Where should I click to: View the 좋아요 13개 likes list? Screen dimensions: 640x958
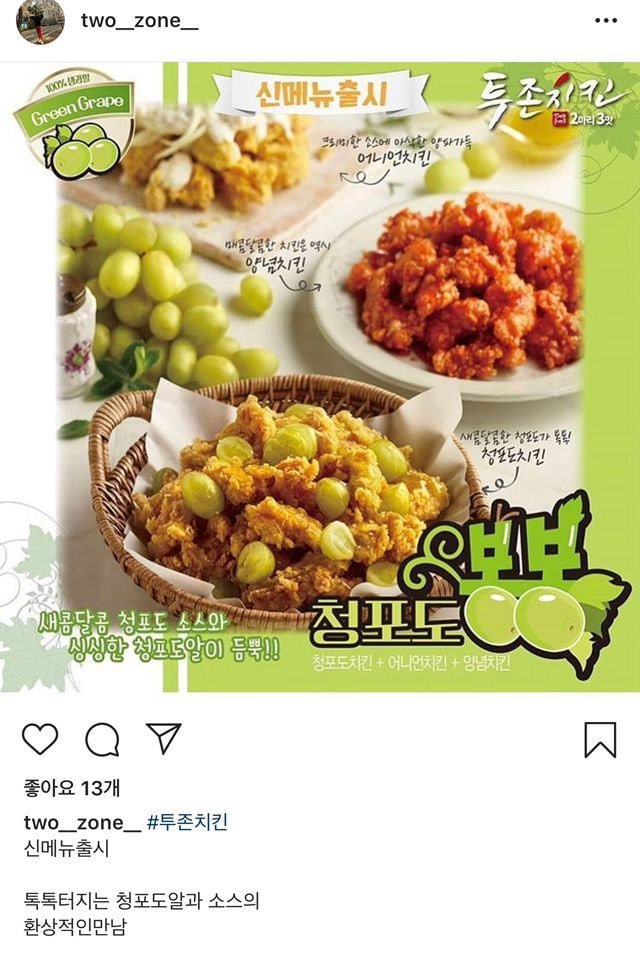[71, 789]
